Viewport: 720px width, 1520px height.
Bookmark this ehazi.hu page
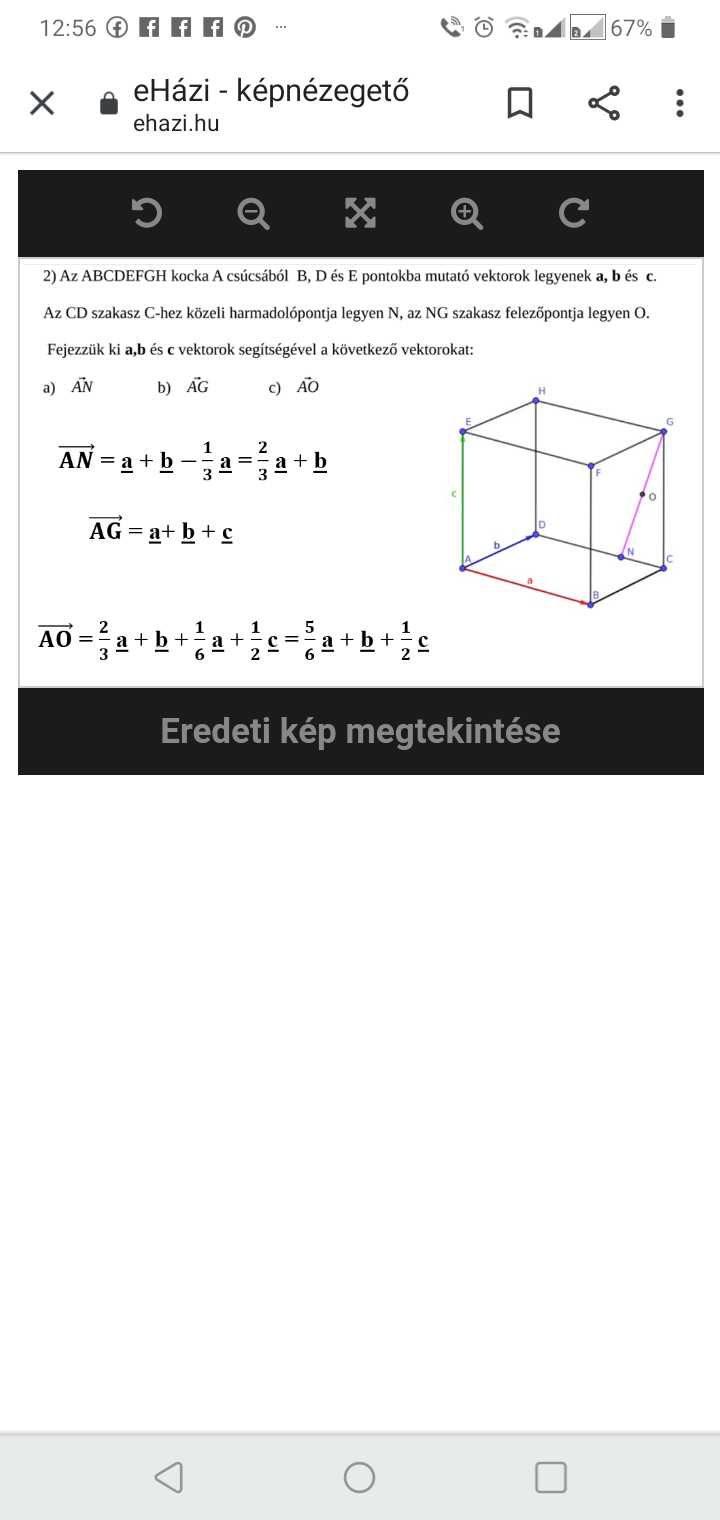click(520, 103)
